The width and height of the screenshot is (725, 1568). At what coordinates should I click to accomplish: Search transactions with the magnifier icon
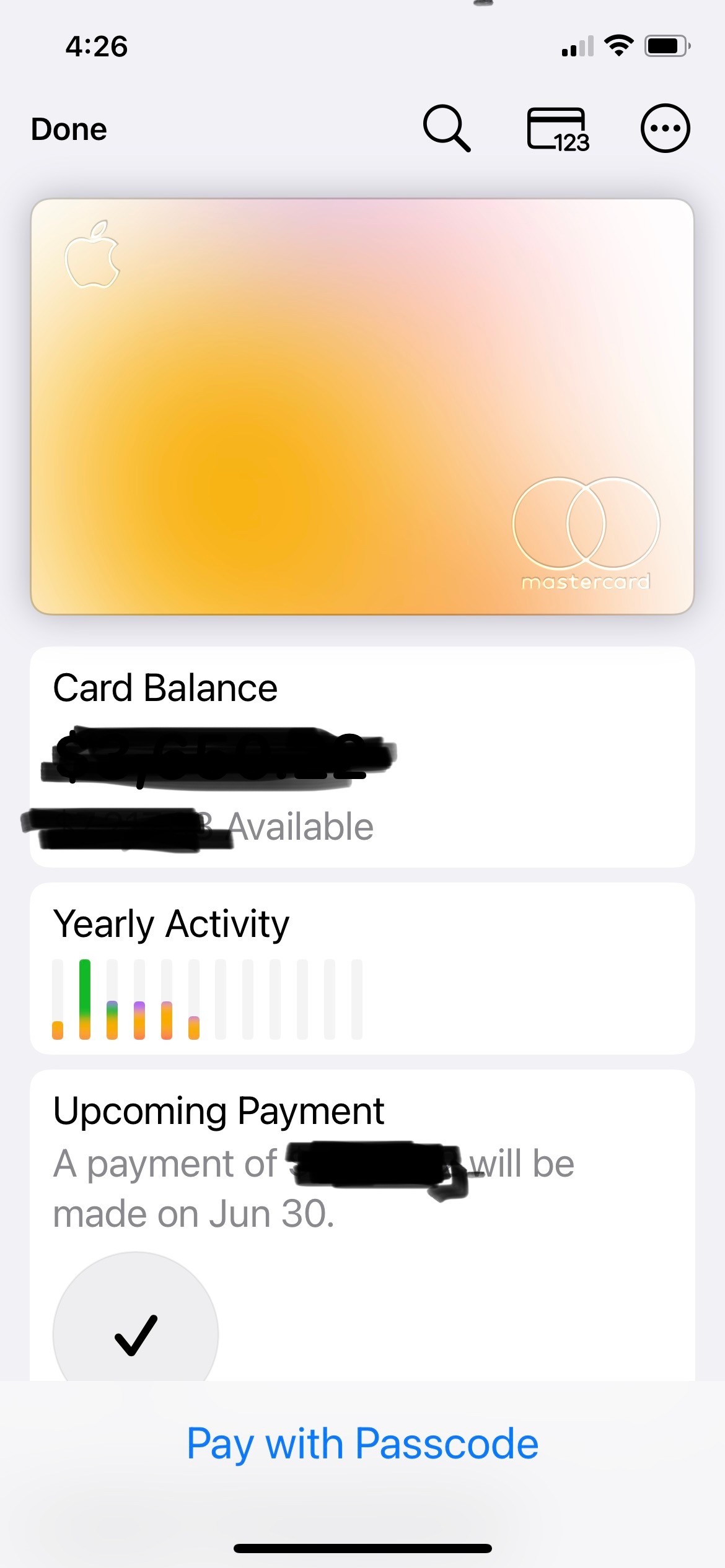coord(446,128)
